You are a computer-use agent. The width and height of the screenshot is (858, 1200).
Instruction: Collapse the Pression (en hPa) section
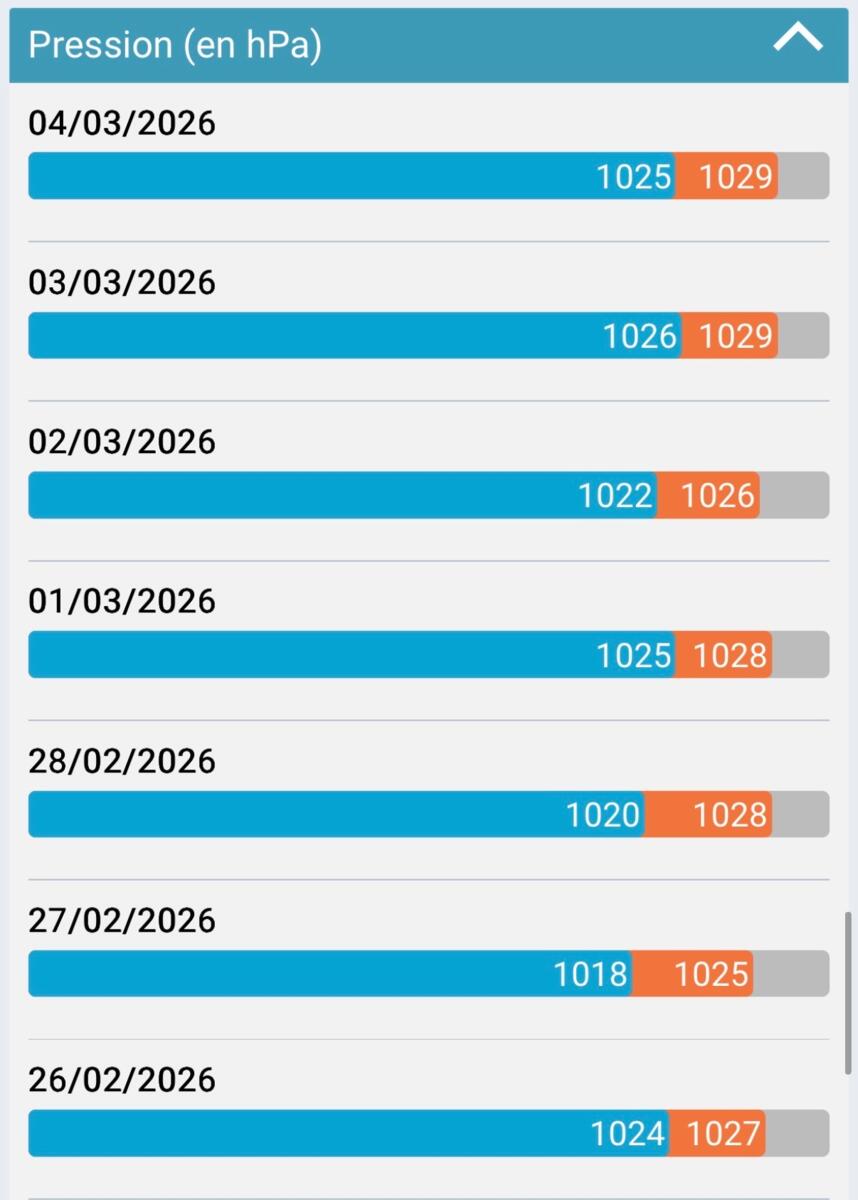(797, 42)
